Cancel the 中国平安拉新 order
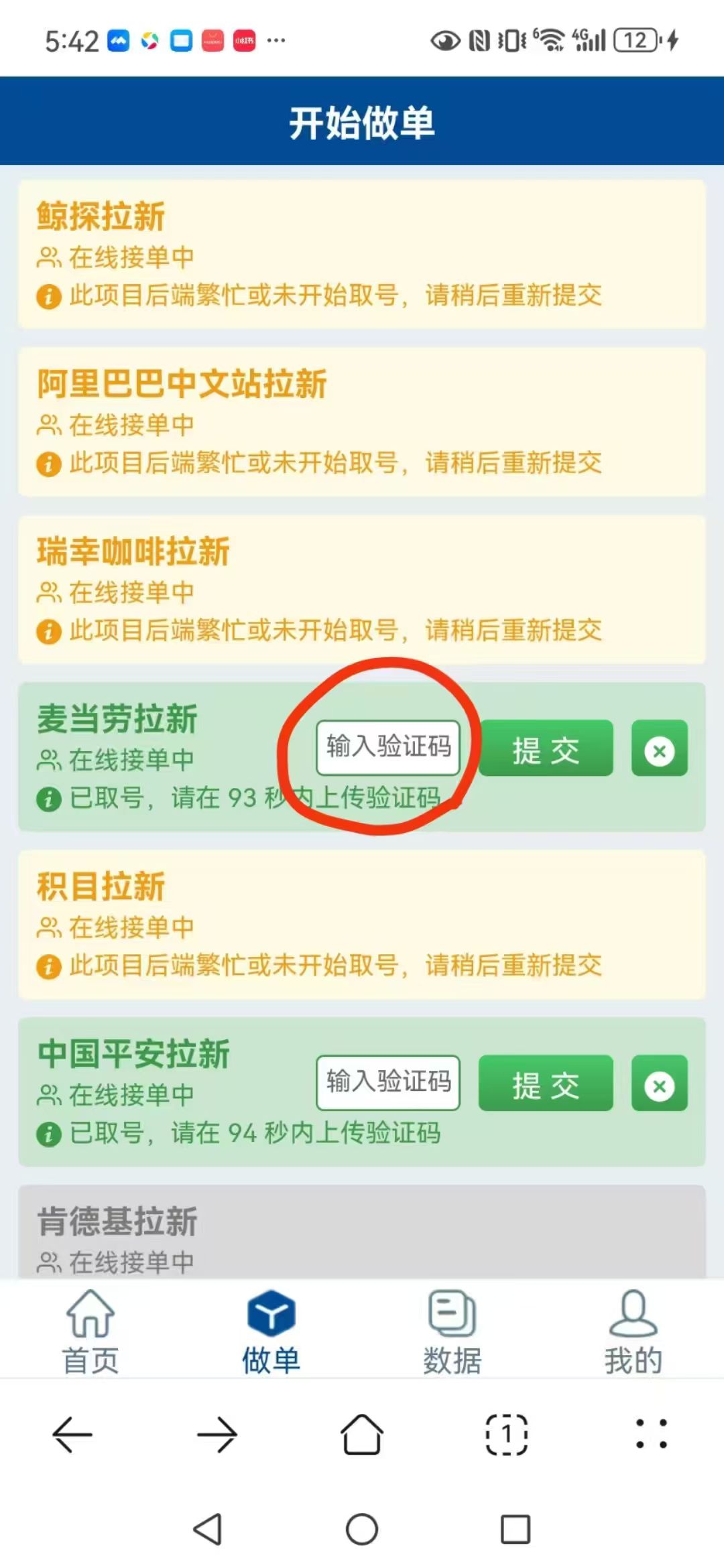Viewport: 724px width, 1568px height. coord(660,1084)
